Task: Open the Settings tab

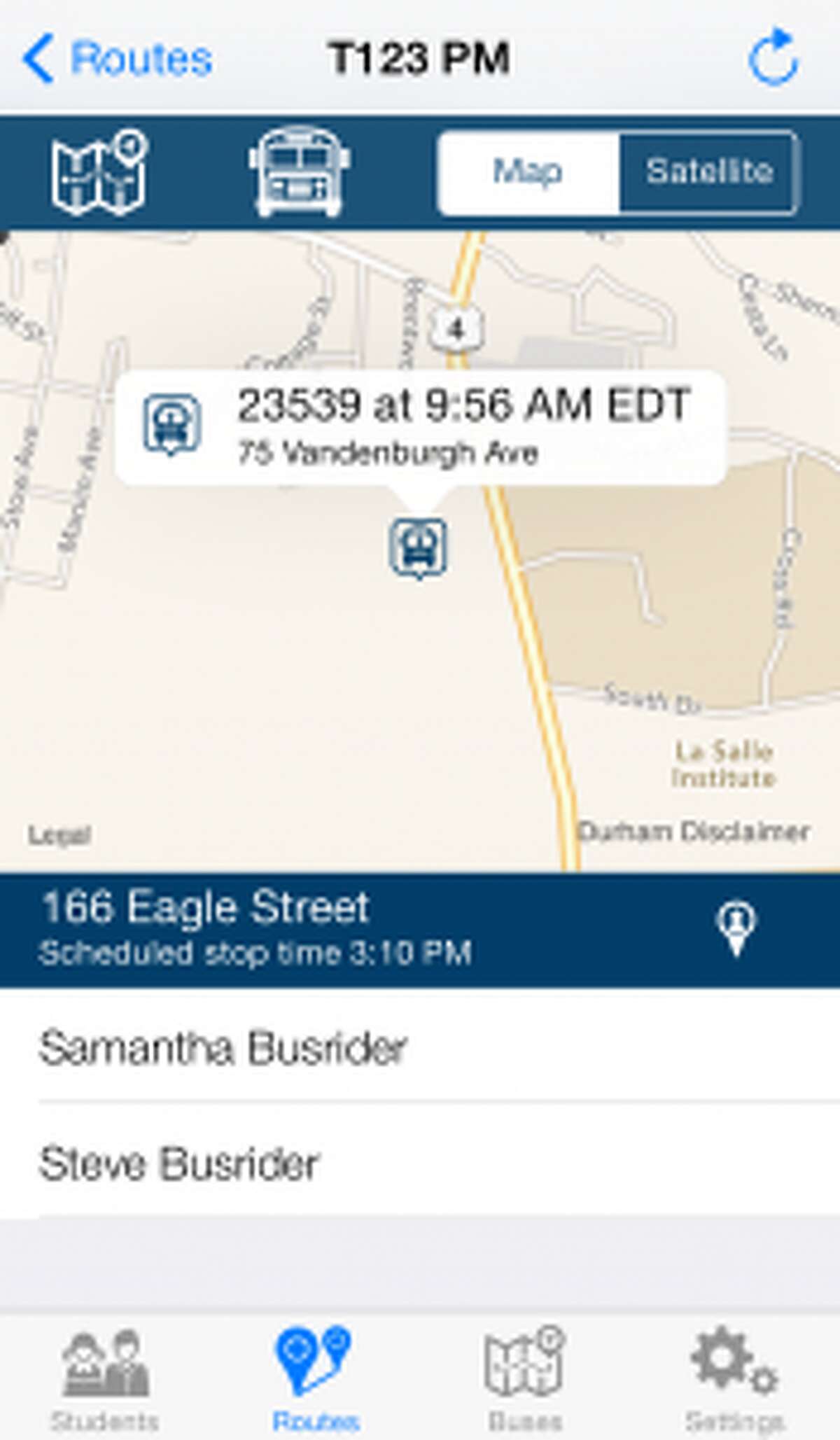Action: pyautogui.click(x=735, y=1379)
